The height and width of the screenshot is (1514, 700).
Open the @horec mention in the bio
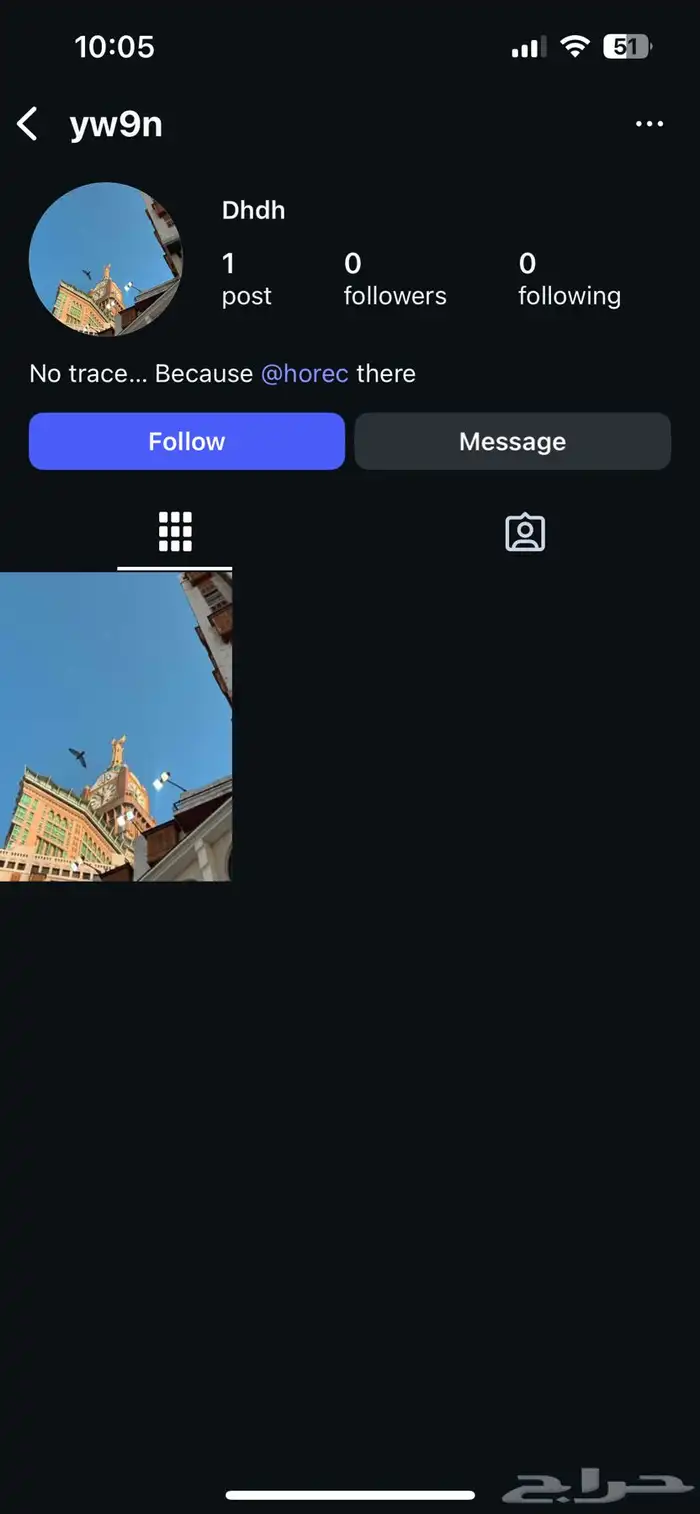click(304, 374)
